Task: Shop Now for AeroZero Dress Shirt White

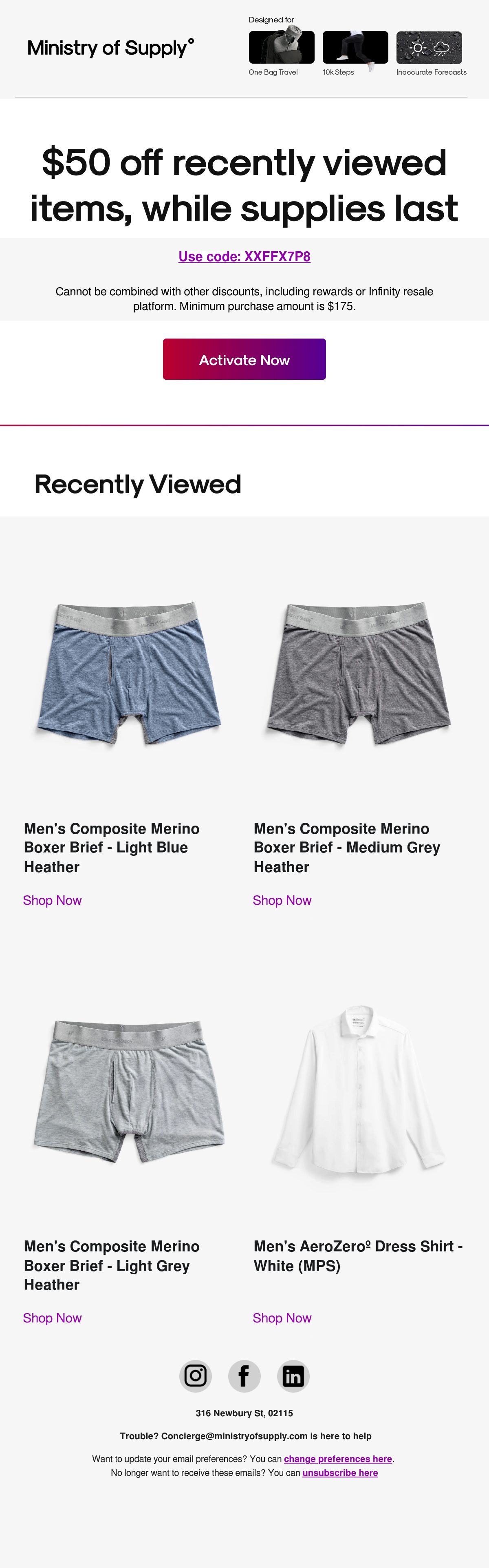Action: [x=282, y=1318]
